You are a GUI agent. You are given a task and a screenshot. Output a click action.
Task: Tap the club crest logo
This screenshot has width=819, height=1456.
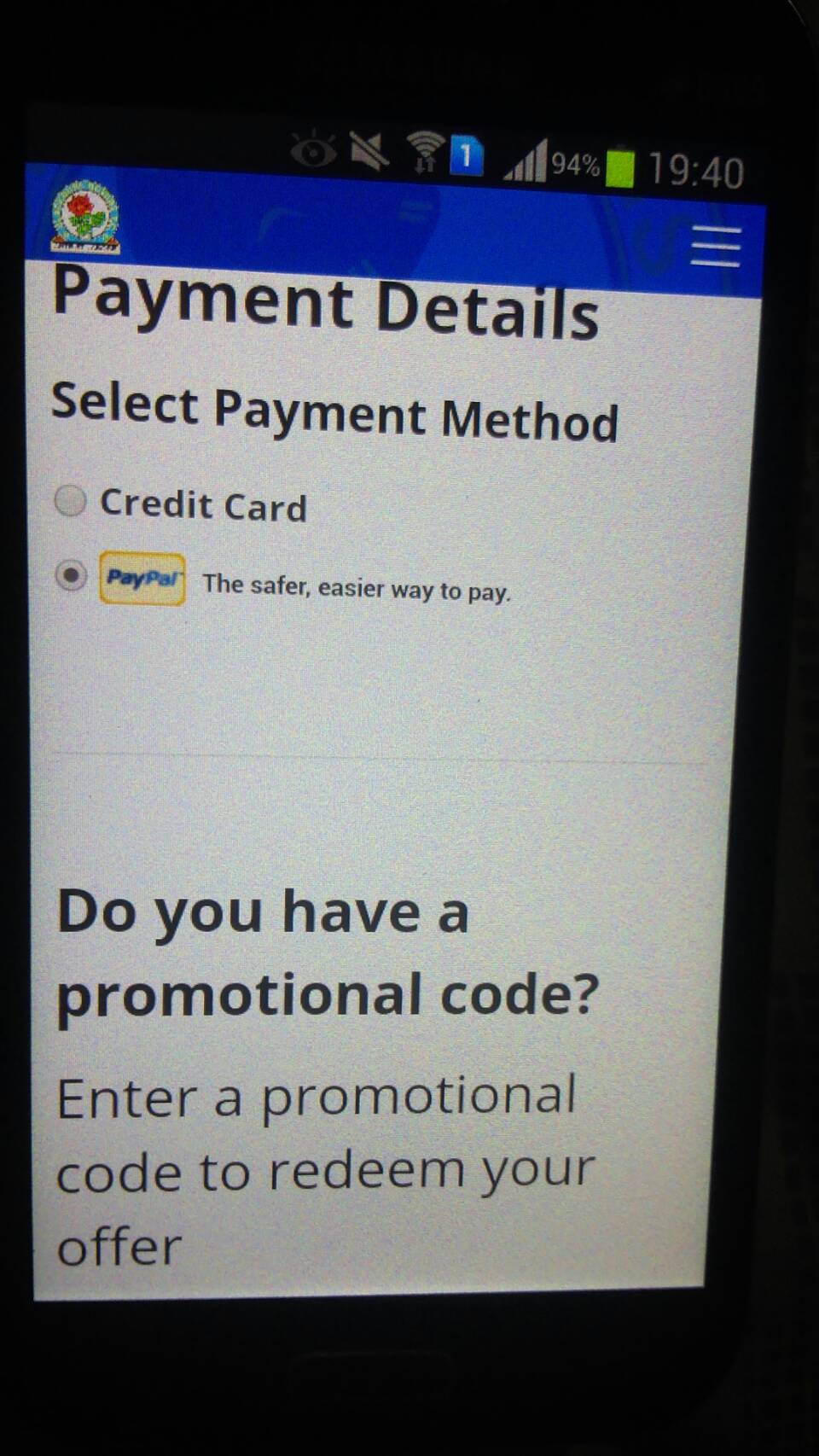pos(84,217)
